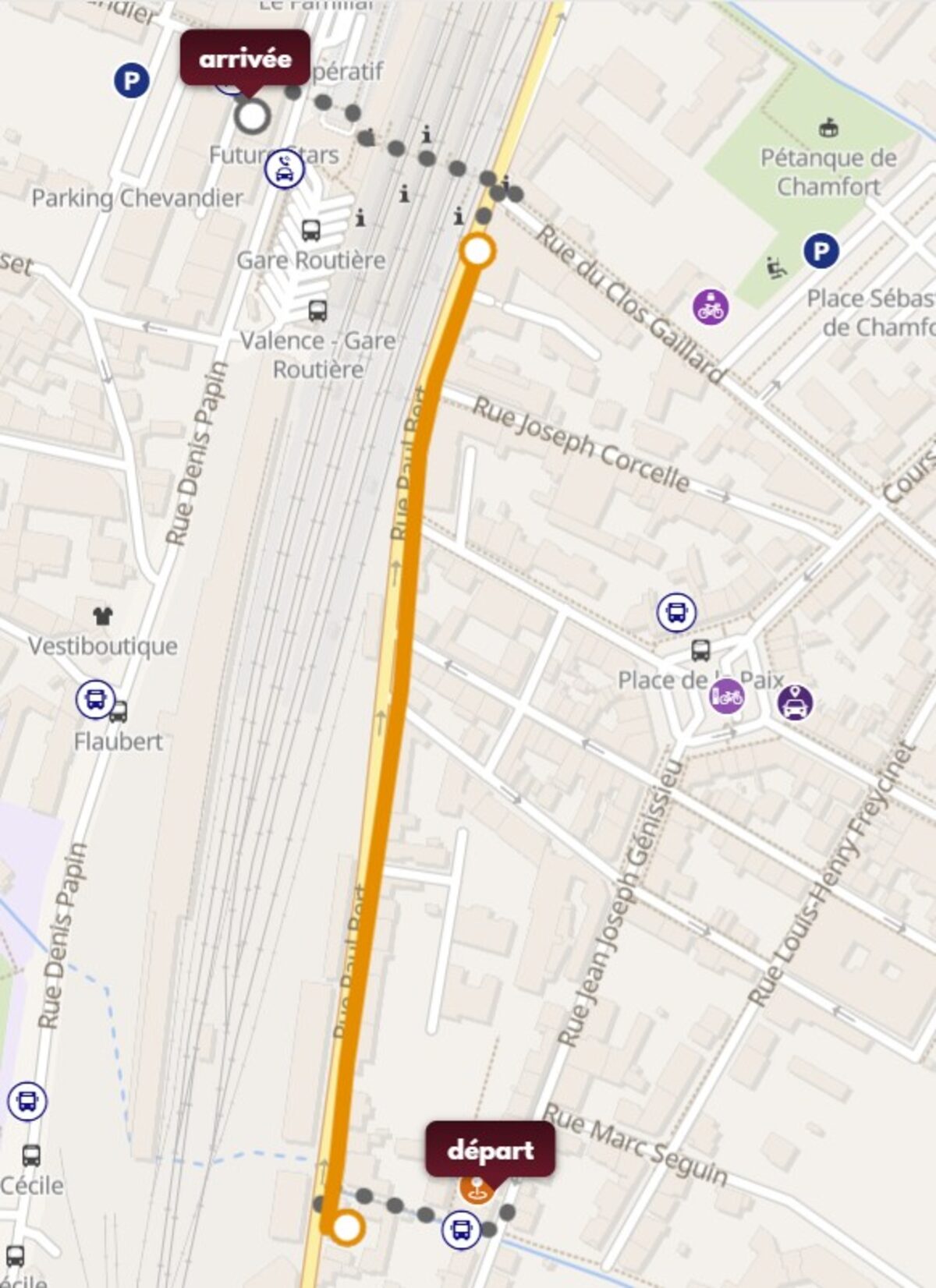The image size is (936, 1288).
Task: Open the Flaubert bus stop icon
Action: (x=95, y=699)
